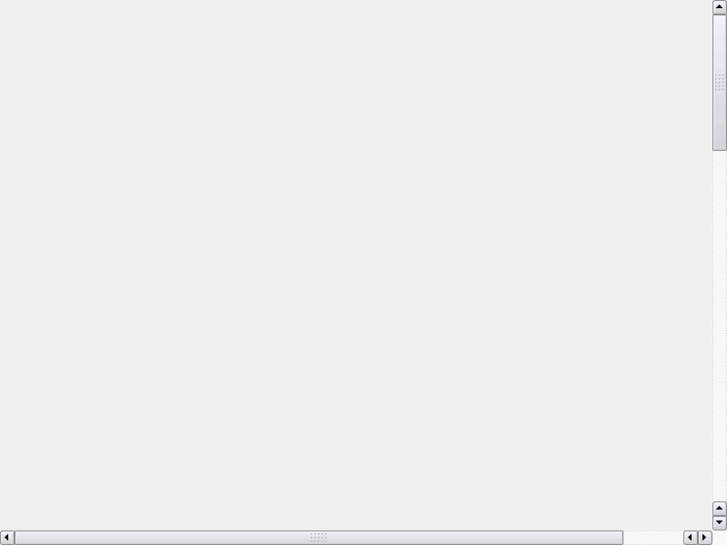This screenshot has height=545, width=727.
Task: Tap the empty vertical track below the thumb
Action: click(719, 320)
